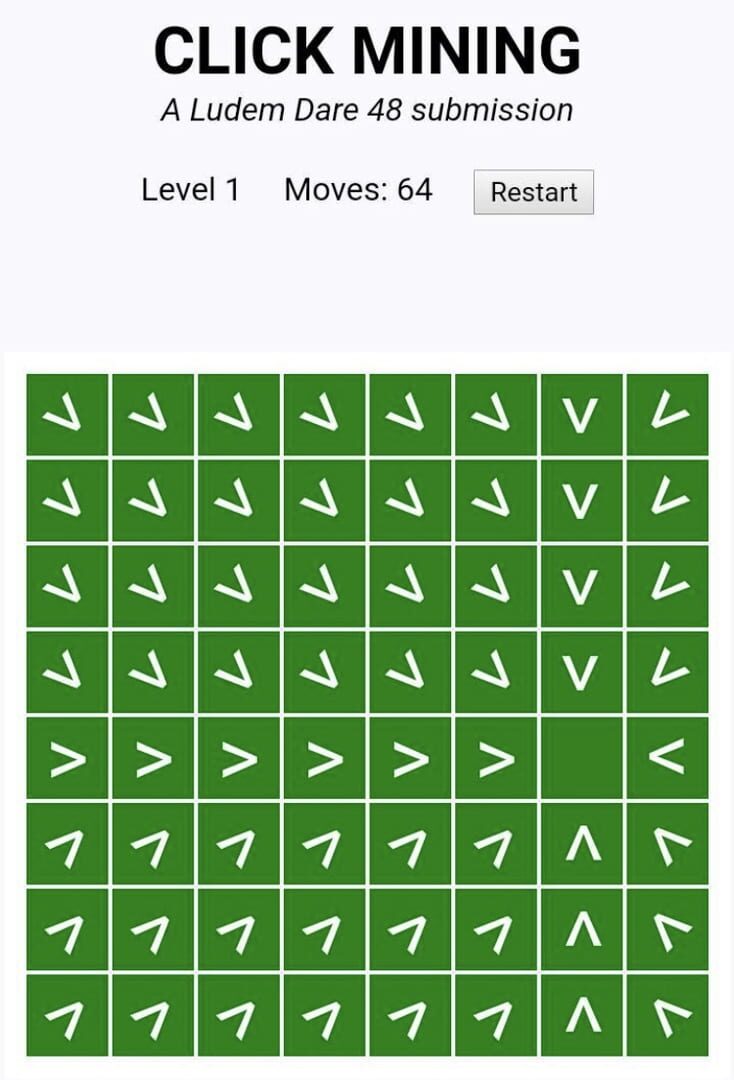Click the Ludem Dare 48 submission subtitle
734x1080 pixels.
pyautogui.click(x=367, y=109)
